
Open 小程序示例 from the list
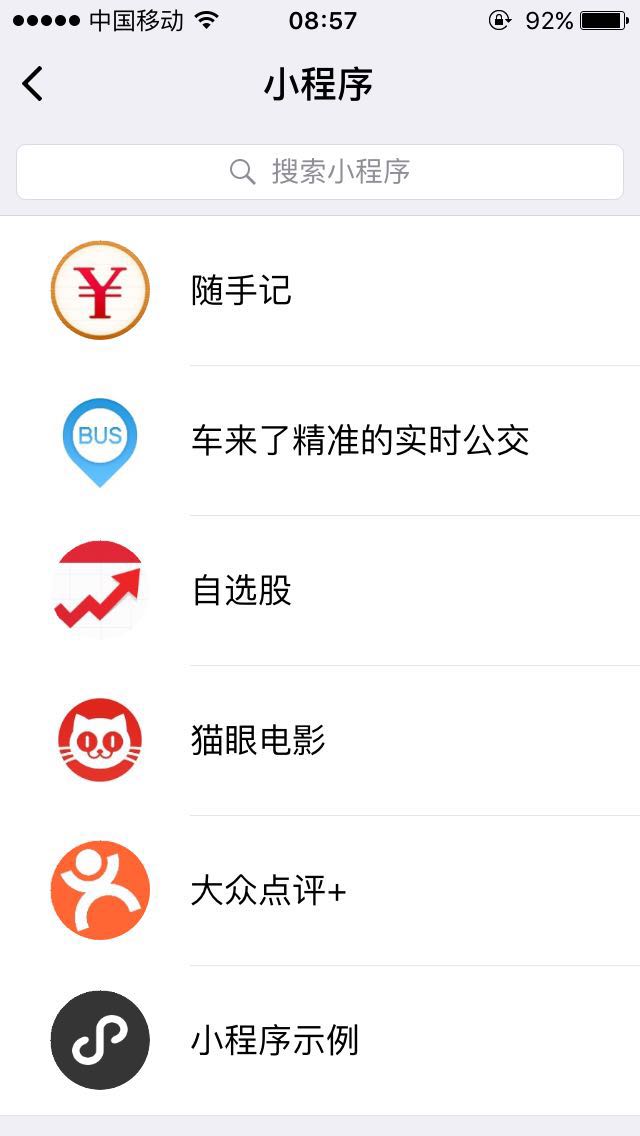pos(320,1040)
